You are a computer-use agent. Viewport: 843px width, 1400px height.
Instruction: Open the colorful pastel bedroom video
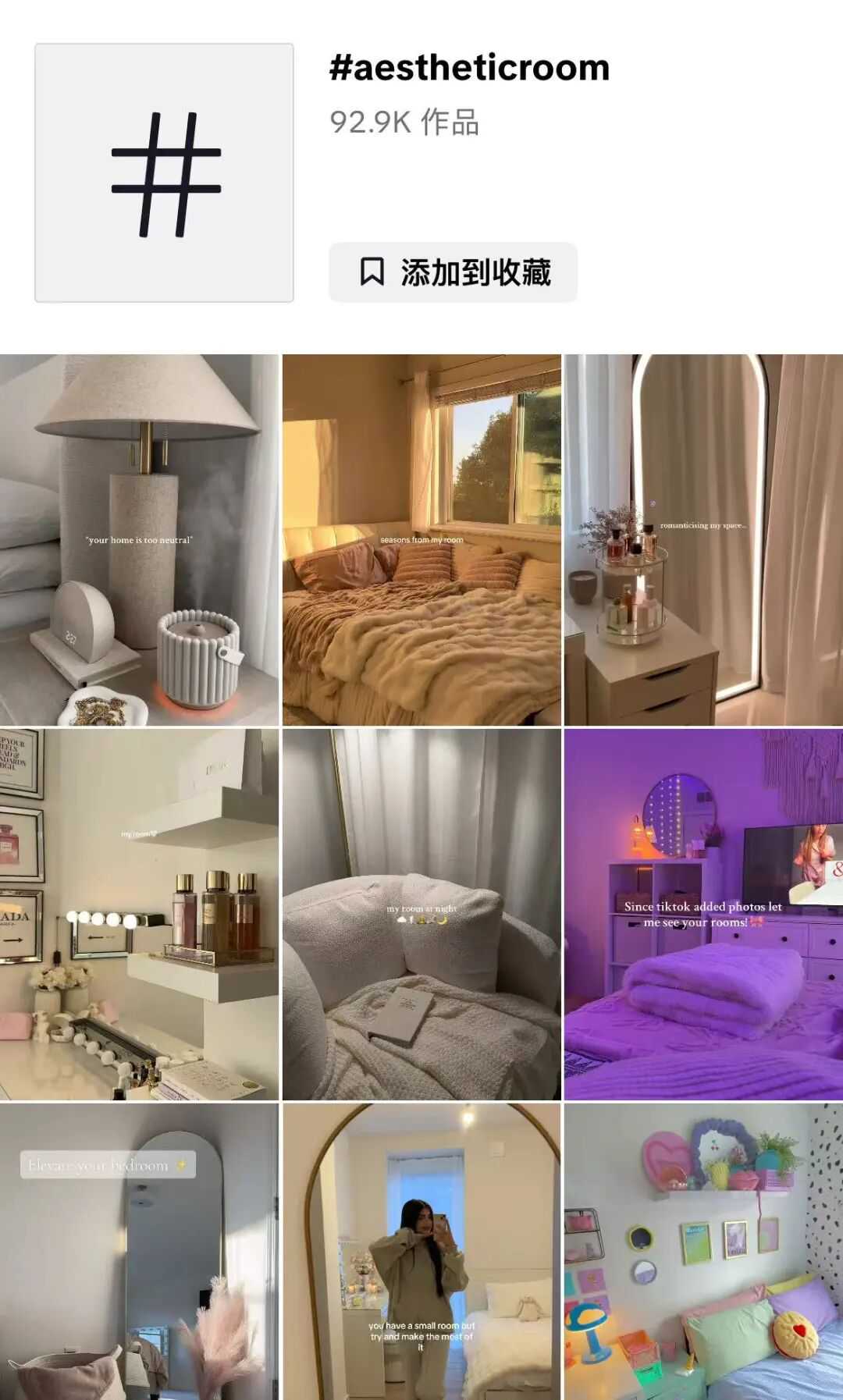coord(703,1252)
